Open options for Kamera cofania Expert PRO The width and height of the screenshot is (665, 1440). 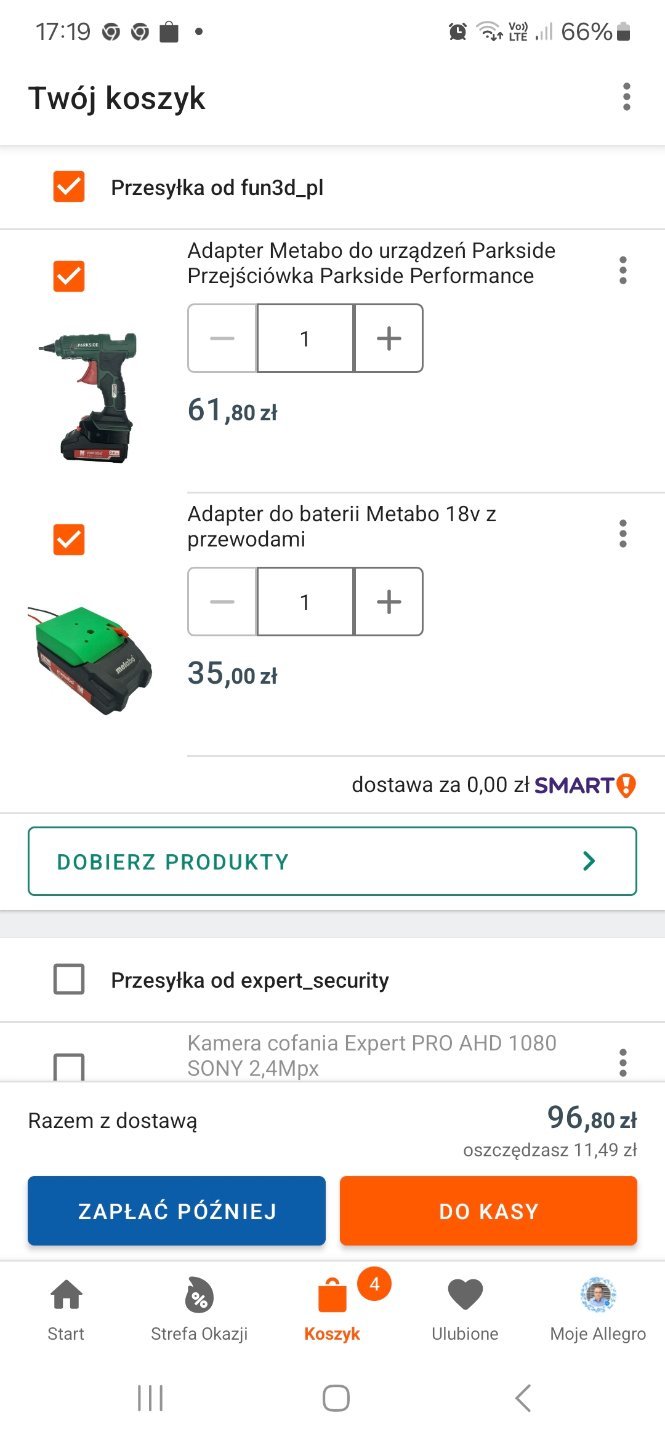coord(623,1062)
